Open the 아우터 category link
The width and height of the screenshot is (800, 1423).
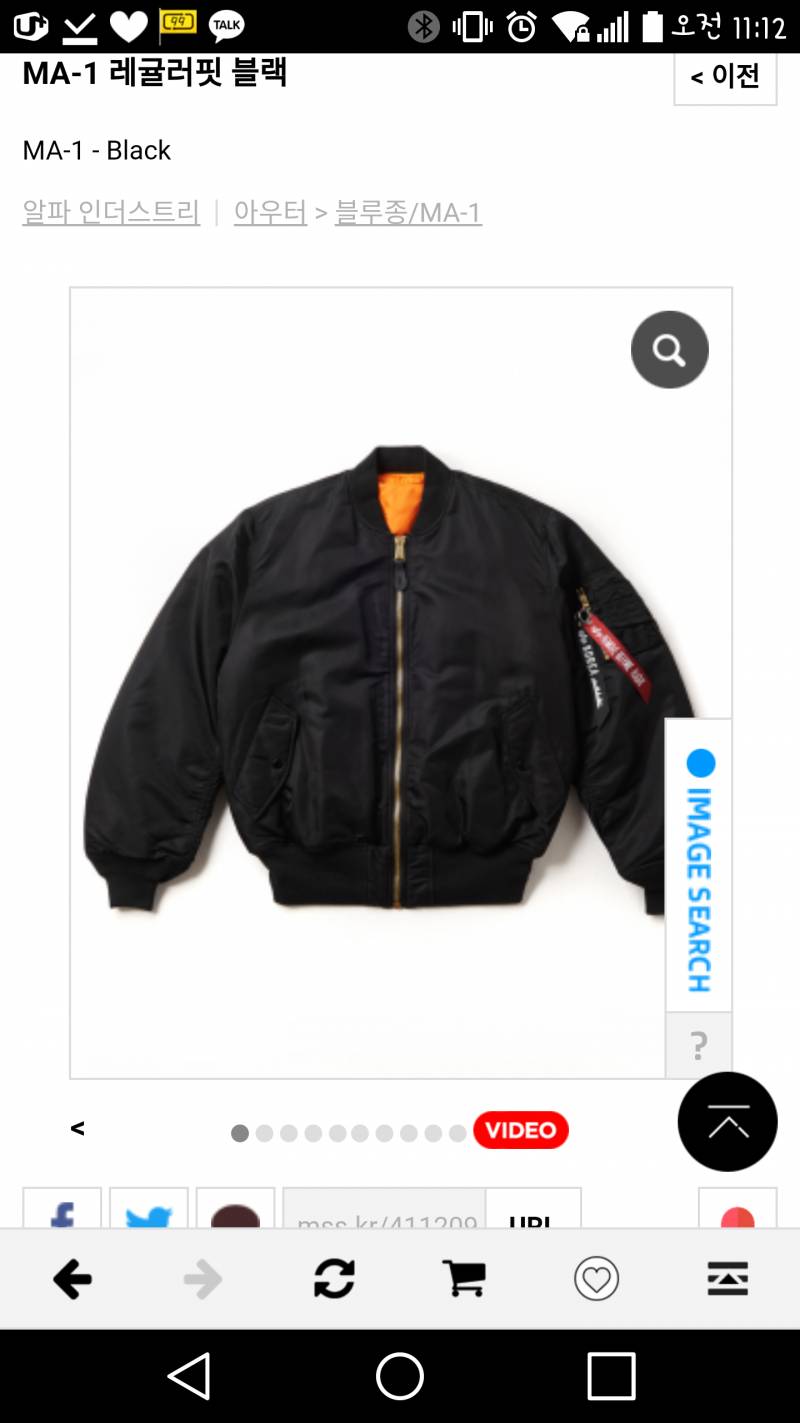coord(270,212)
